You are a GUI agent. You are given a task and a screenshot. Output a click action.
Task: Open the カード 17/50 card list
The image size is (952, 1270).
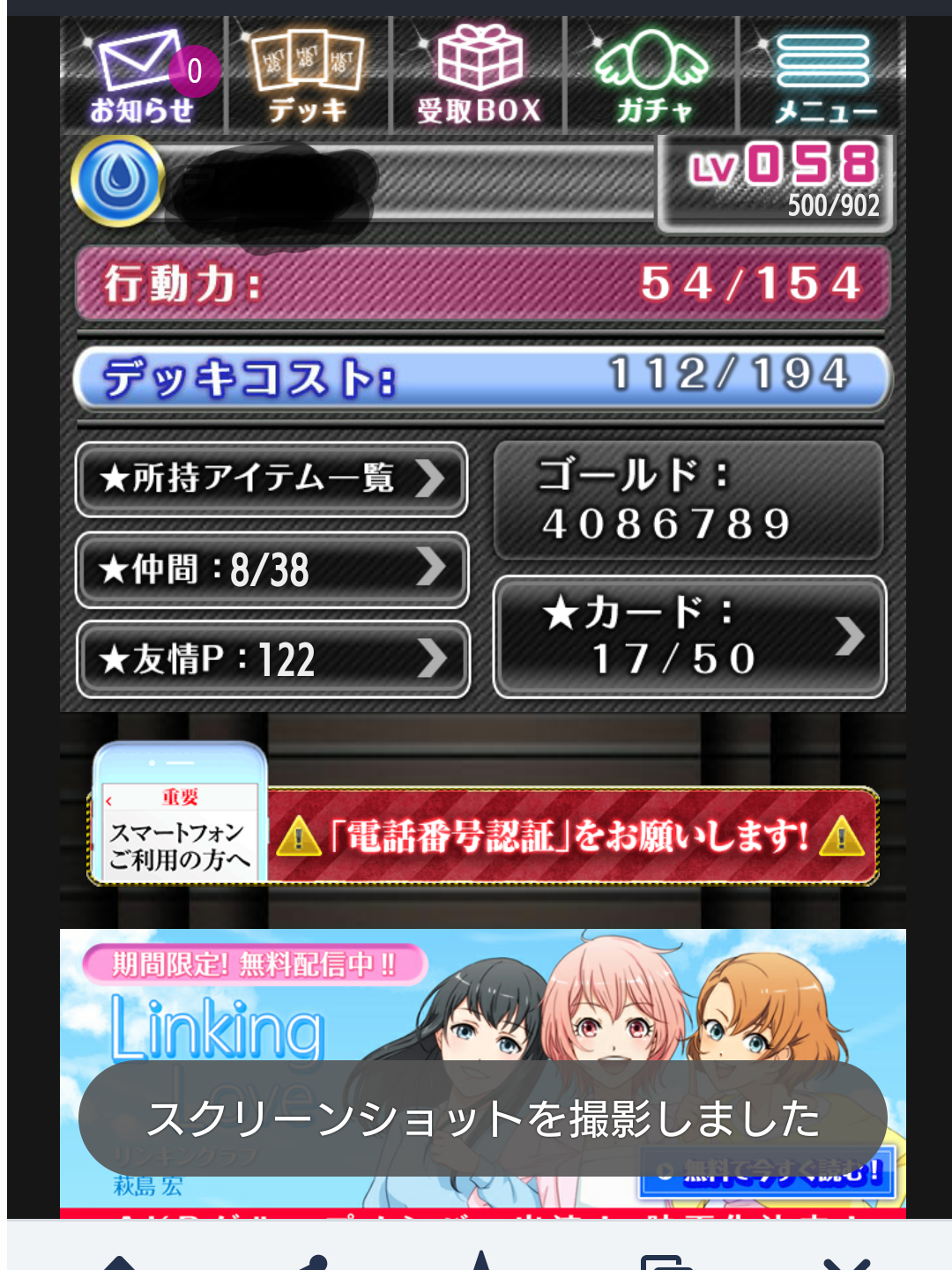pos(689,636)
